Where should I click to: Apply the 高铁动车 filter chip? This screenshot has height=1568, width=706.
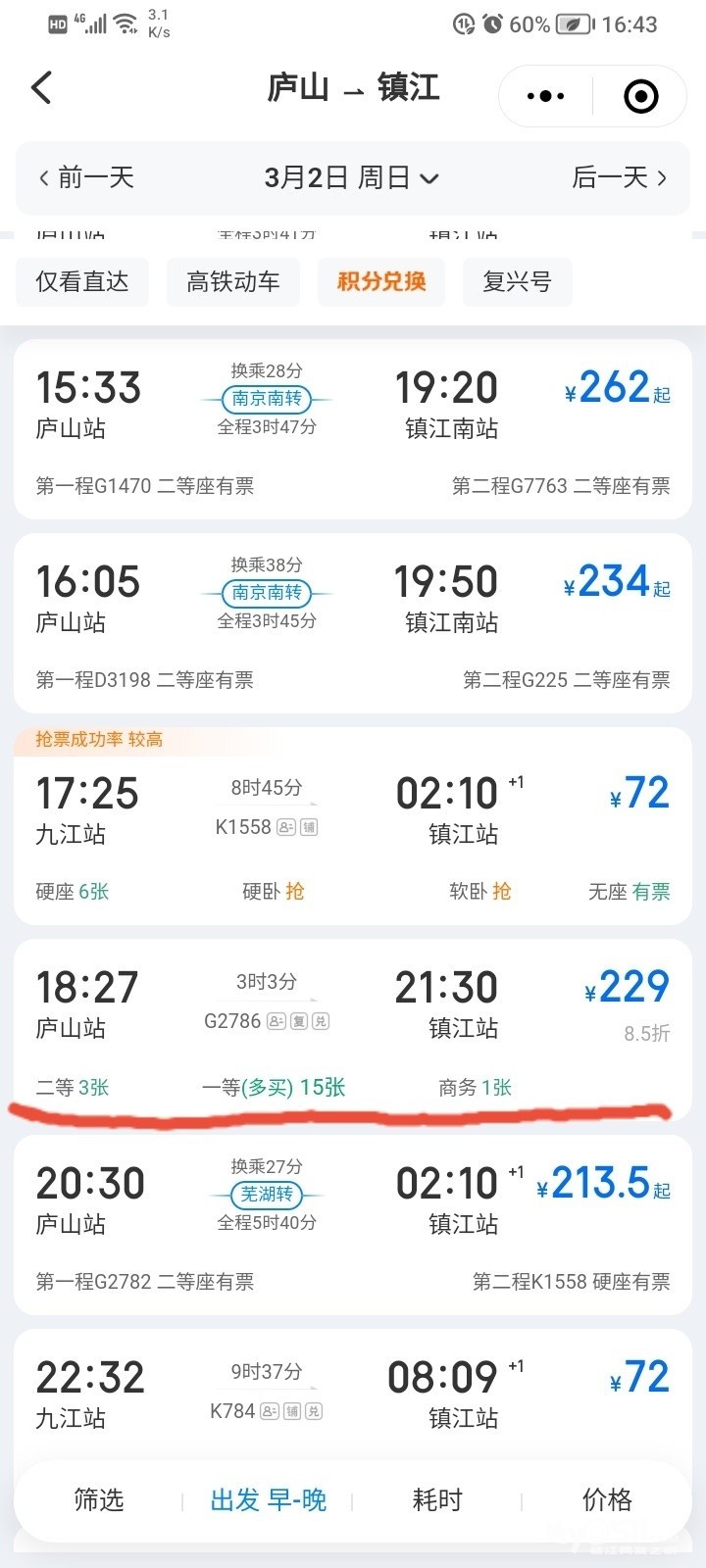[x=232, y=282]
